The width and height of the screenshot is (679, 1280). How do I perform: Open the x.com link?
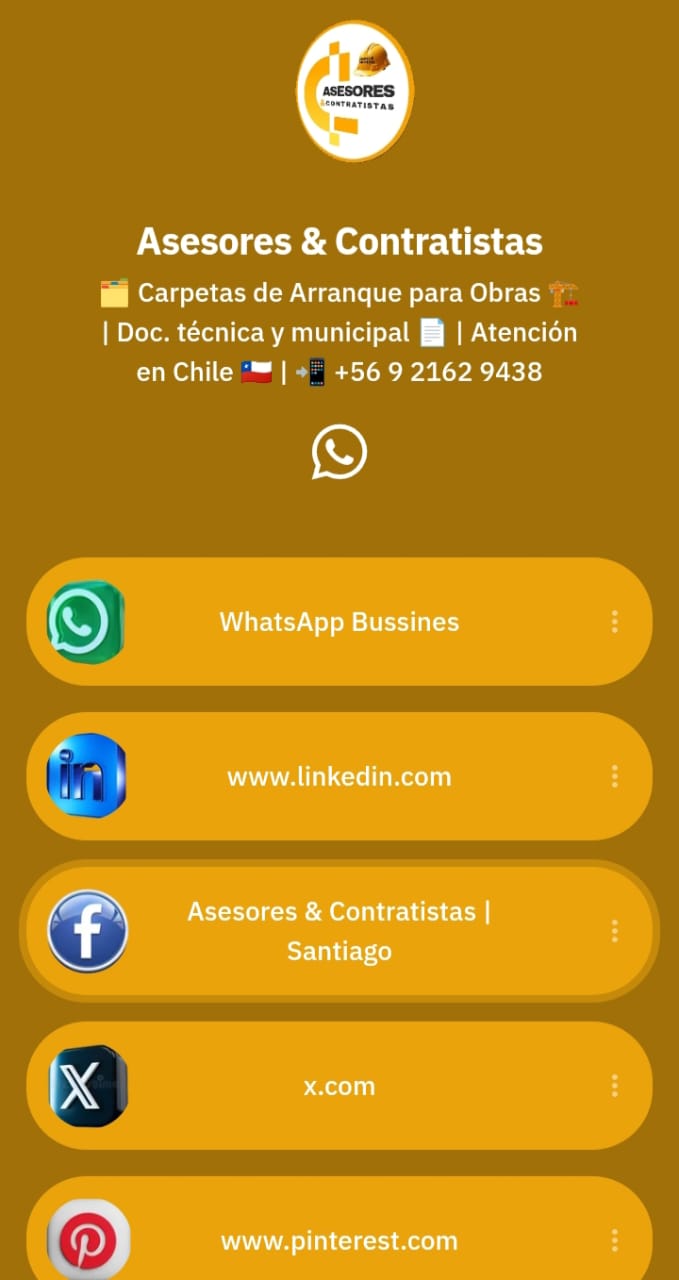pyautogui.click(x=339, y=1086)
